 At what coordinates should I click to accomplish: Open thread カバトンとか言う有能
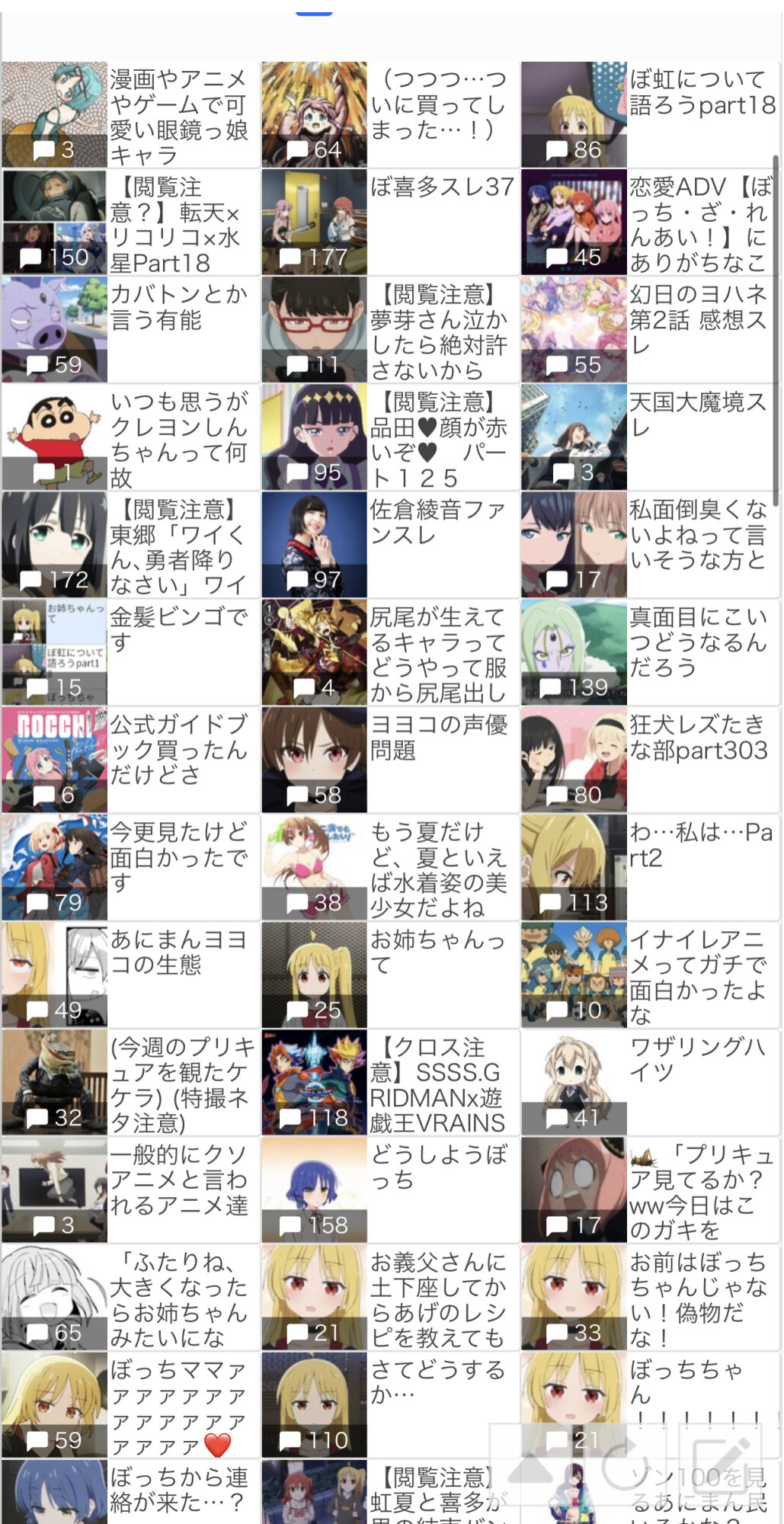point(131,329)
